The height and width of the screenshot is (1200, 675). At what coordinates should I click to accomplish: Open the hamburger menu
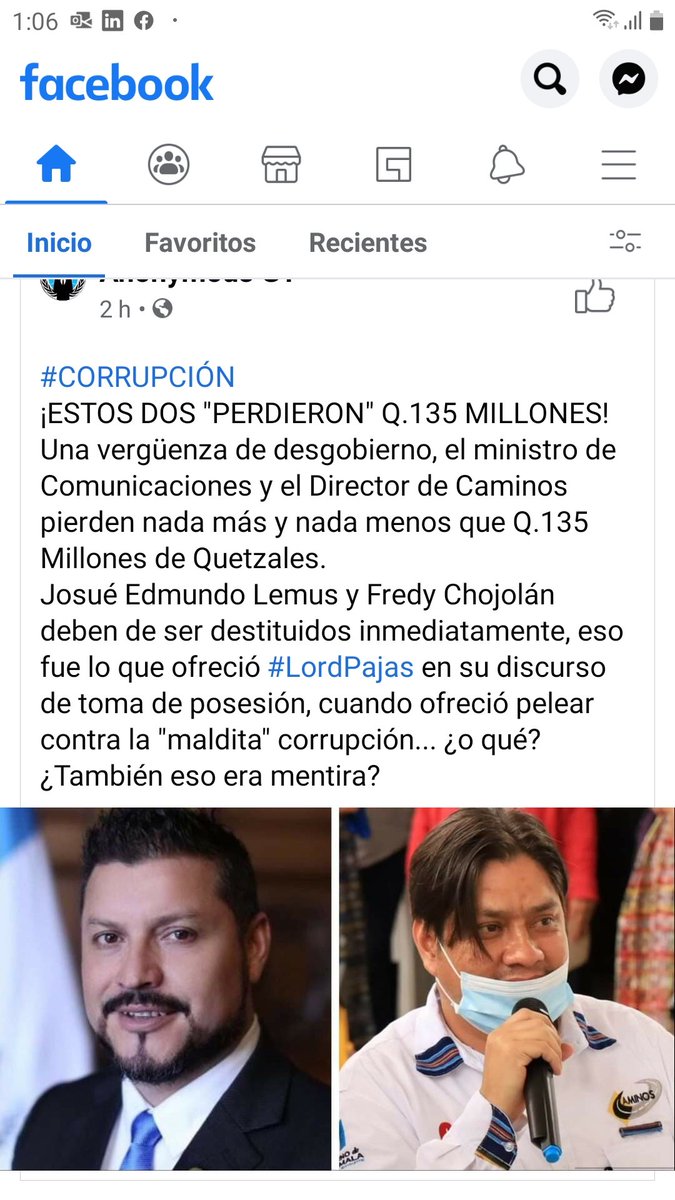tap(619, 165)
